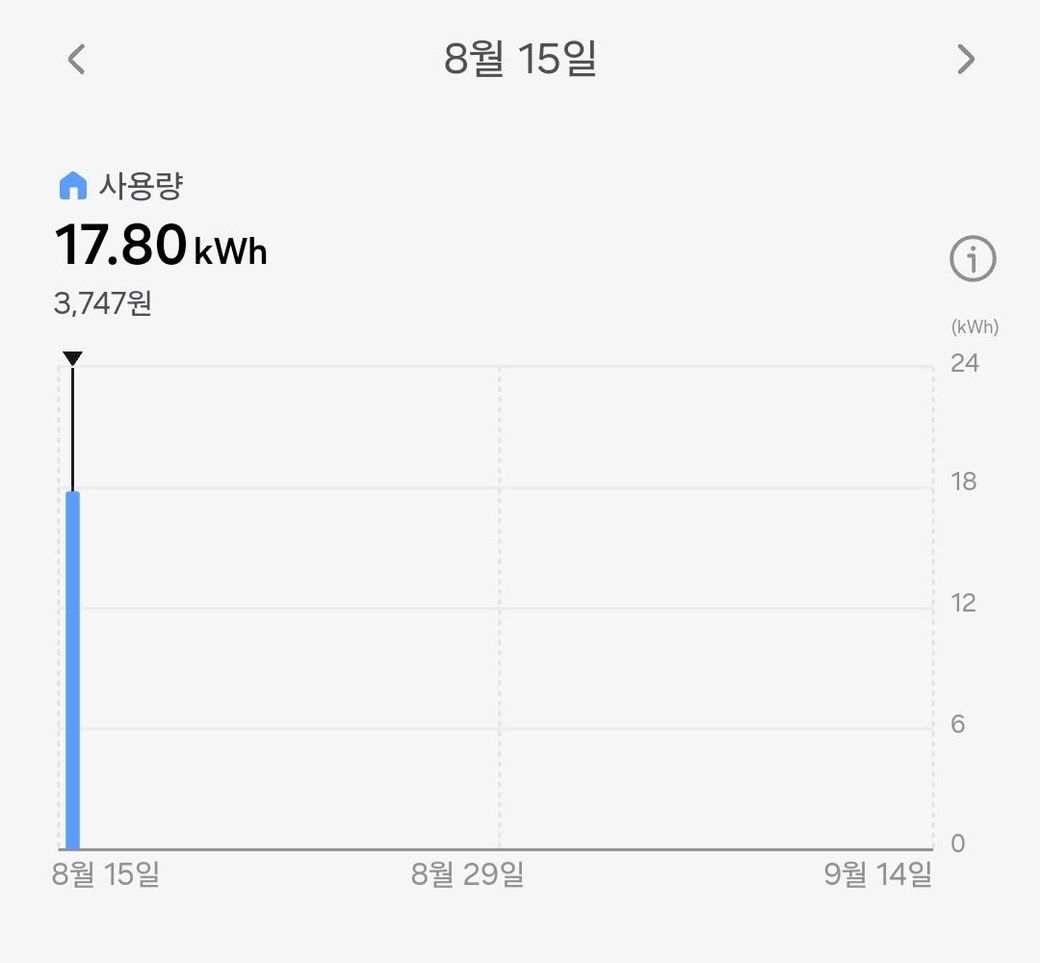Image resolution: width=1040 pixels, height=963 pixels.
Task: Select the blue bar for 8월 15일
Action: tap(72, 670)
